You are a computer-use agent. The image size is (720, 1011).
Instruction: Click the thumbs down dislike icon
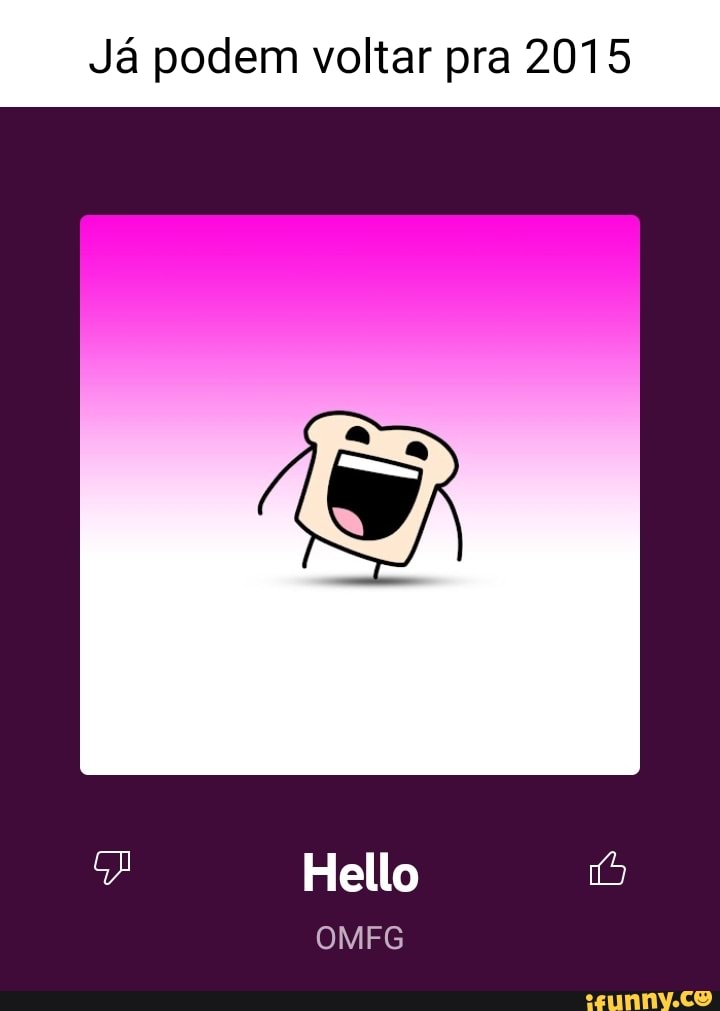[111, 868]
